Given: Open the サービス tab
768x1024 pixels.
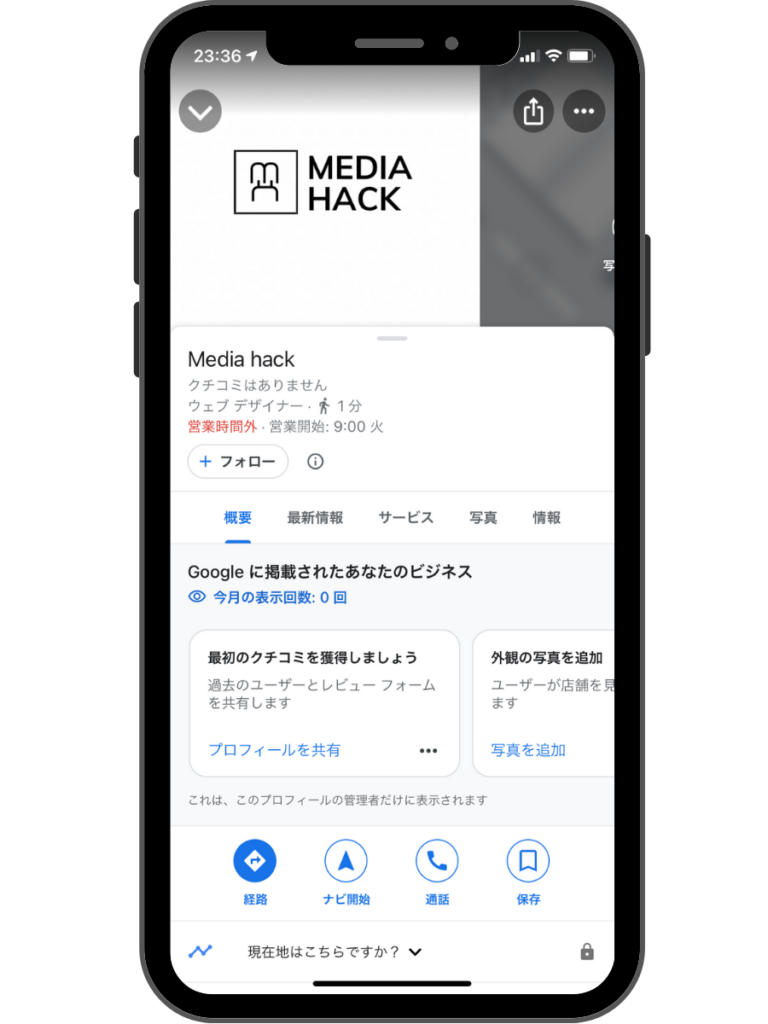Looking at the screenshot, I should click(x=406, y=518).
